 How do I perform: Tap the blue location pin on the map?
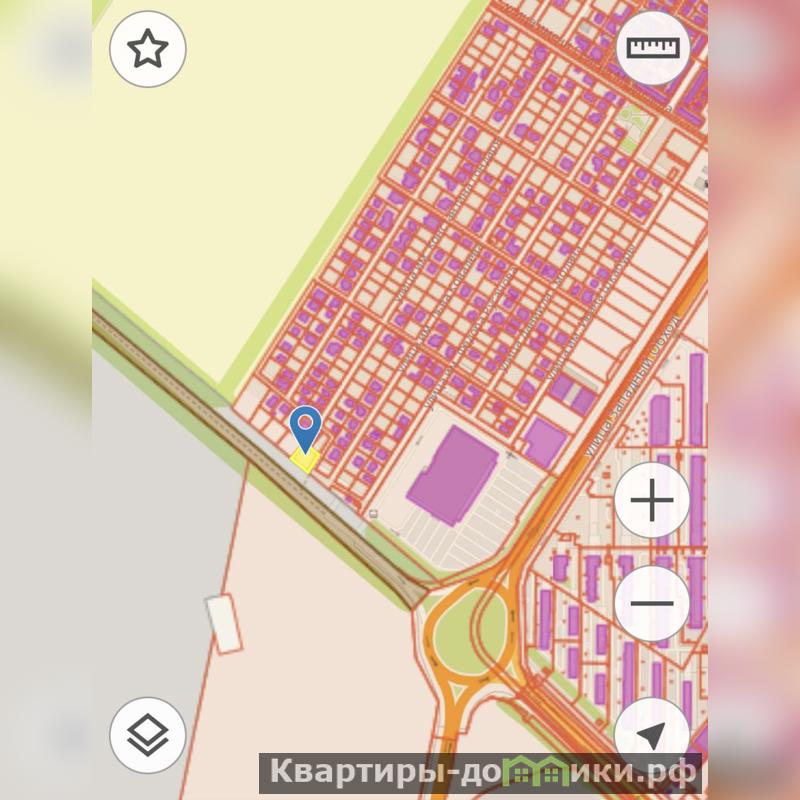pyautogui.click(x=305, y=428)
